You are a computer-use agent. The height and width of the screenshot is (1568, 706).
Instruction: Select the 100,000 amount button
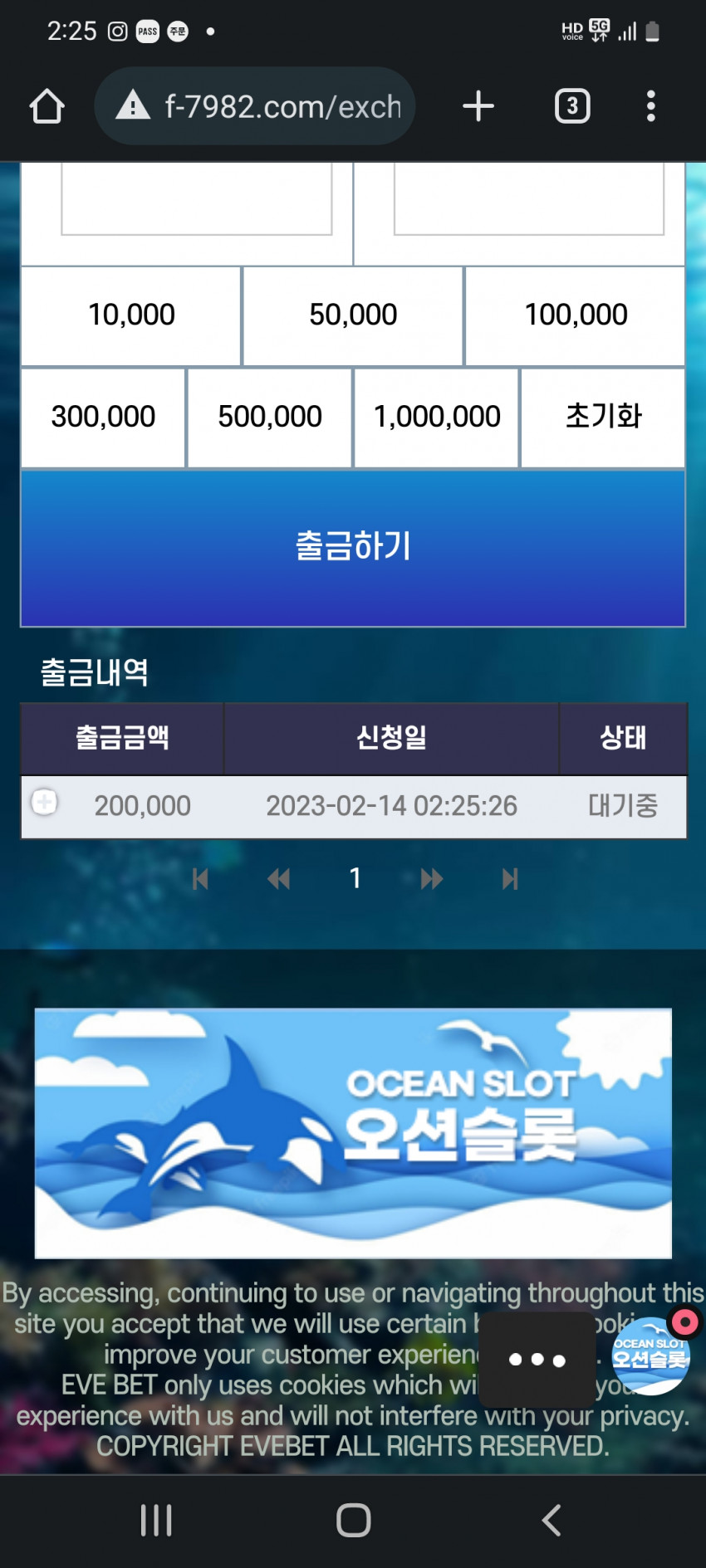coord(576,315)
